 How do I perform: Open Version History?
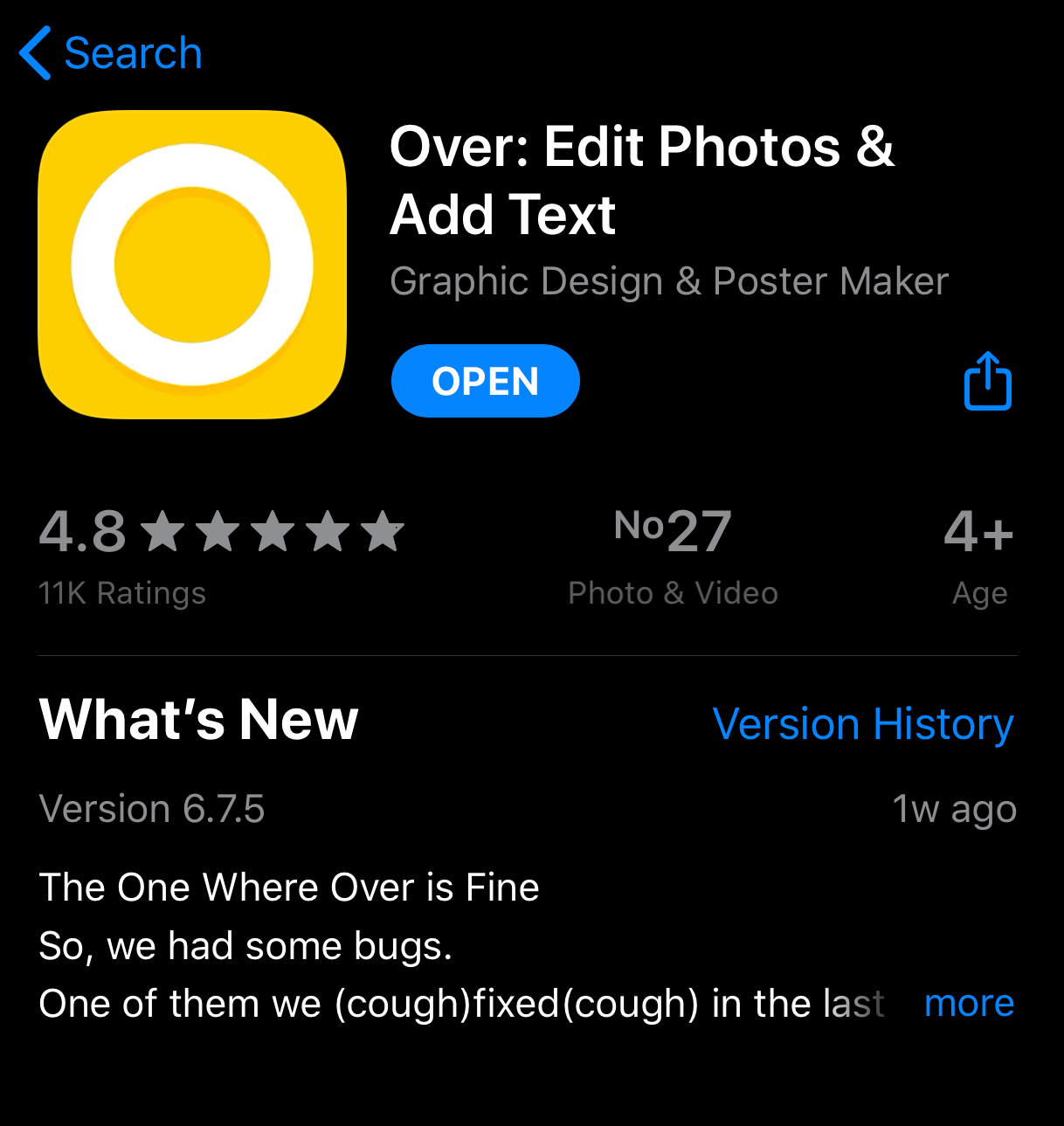tap(864, 723)
